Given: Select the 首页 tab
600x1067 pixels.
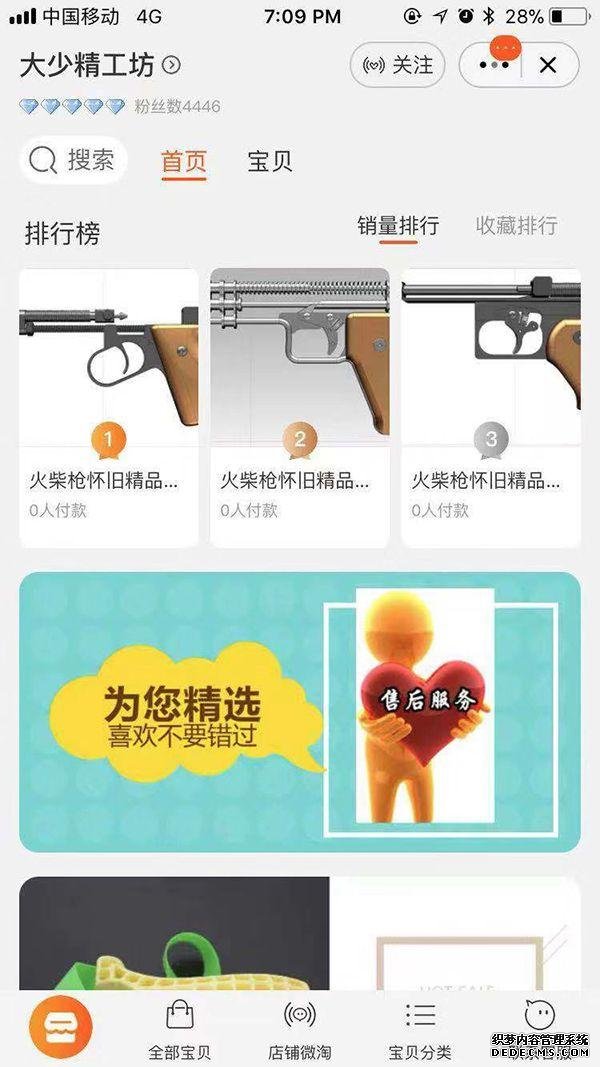Looking at the screenshot, I should (184, 161).
